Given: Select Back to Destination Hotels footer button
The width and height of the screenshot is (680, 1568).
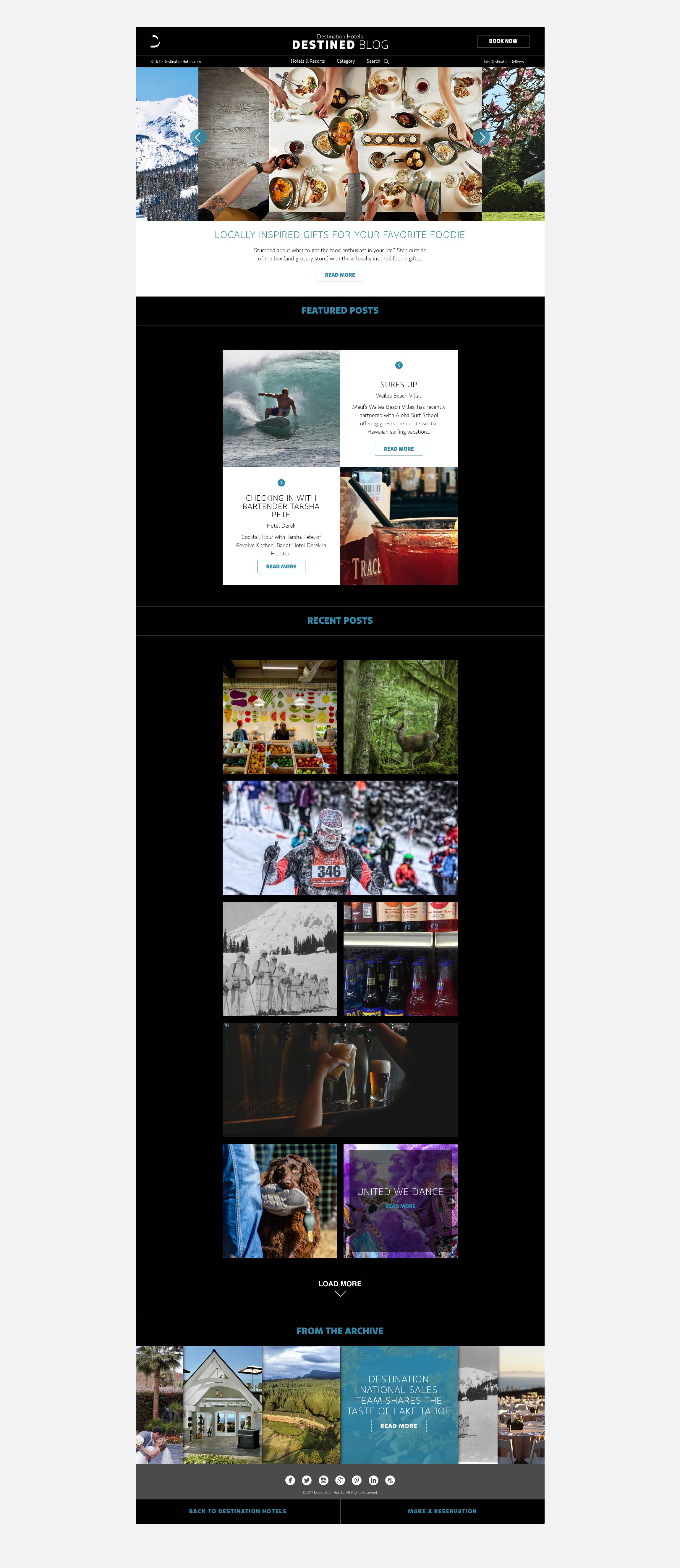Looking at the screenshot, I should 237,1511.
